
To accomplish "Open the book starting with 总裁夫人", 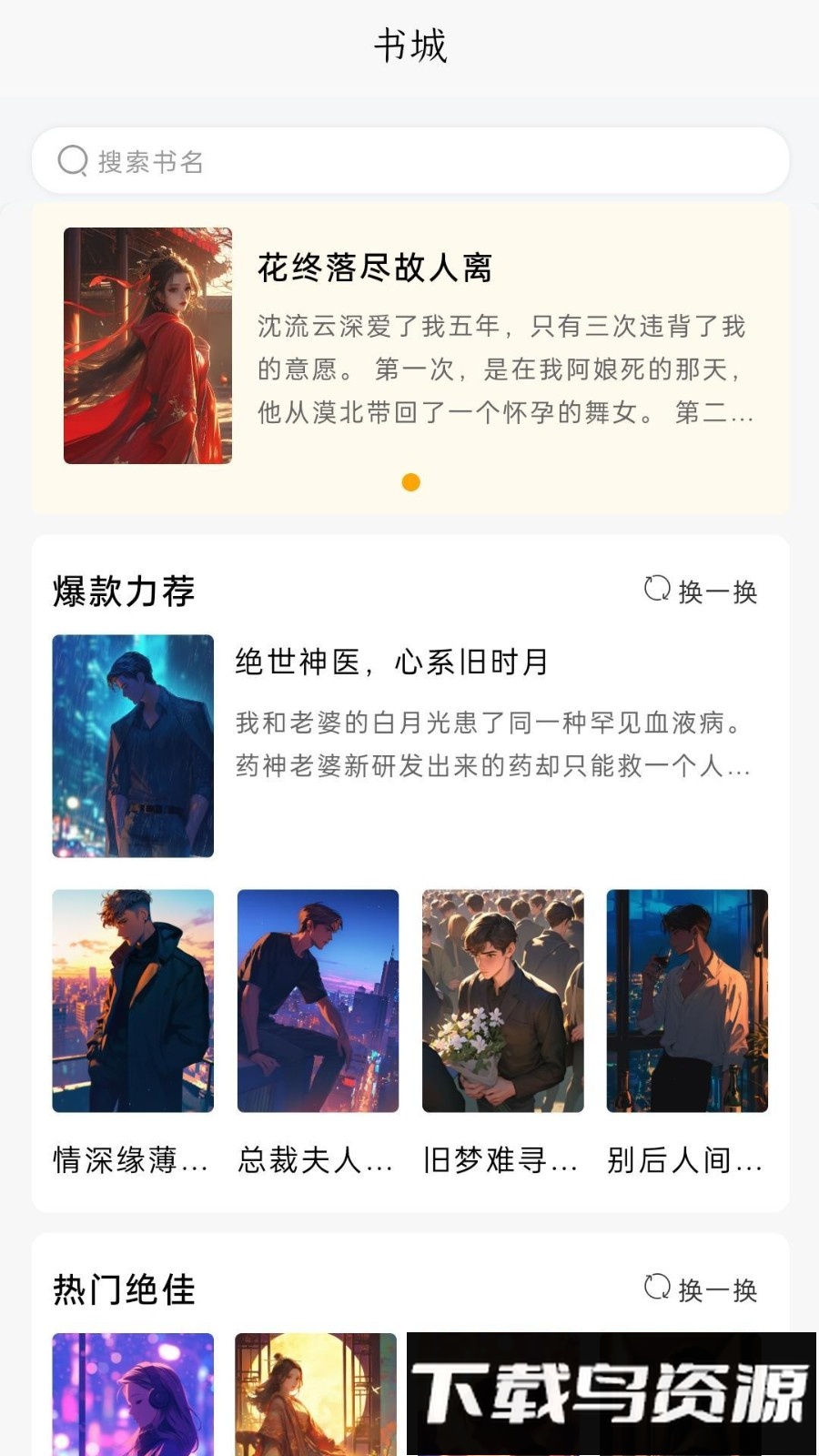I will pos(318,1001).
